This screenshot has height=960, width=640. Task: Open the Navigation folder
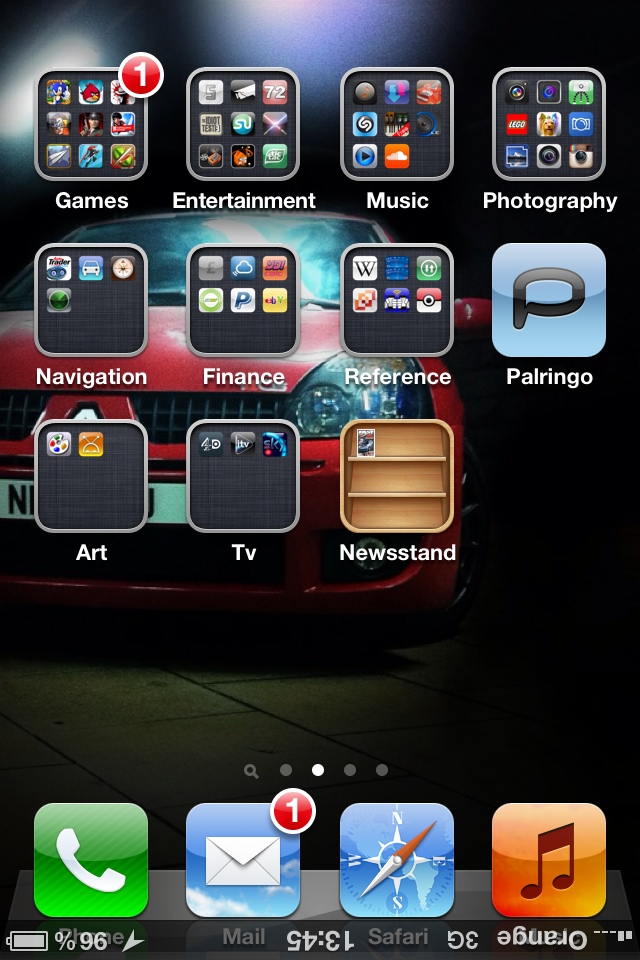tap(91, 300)
